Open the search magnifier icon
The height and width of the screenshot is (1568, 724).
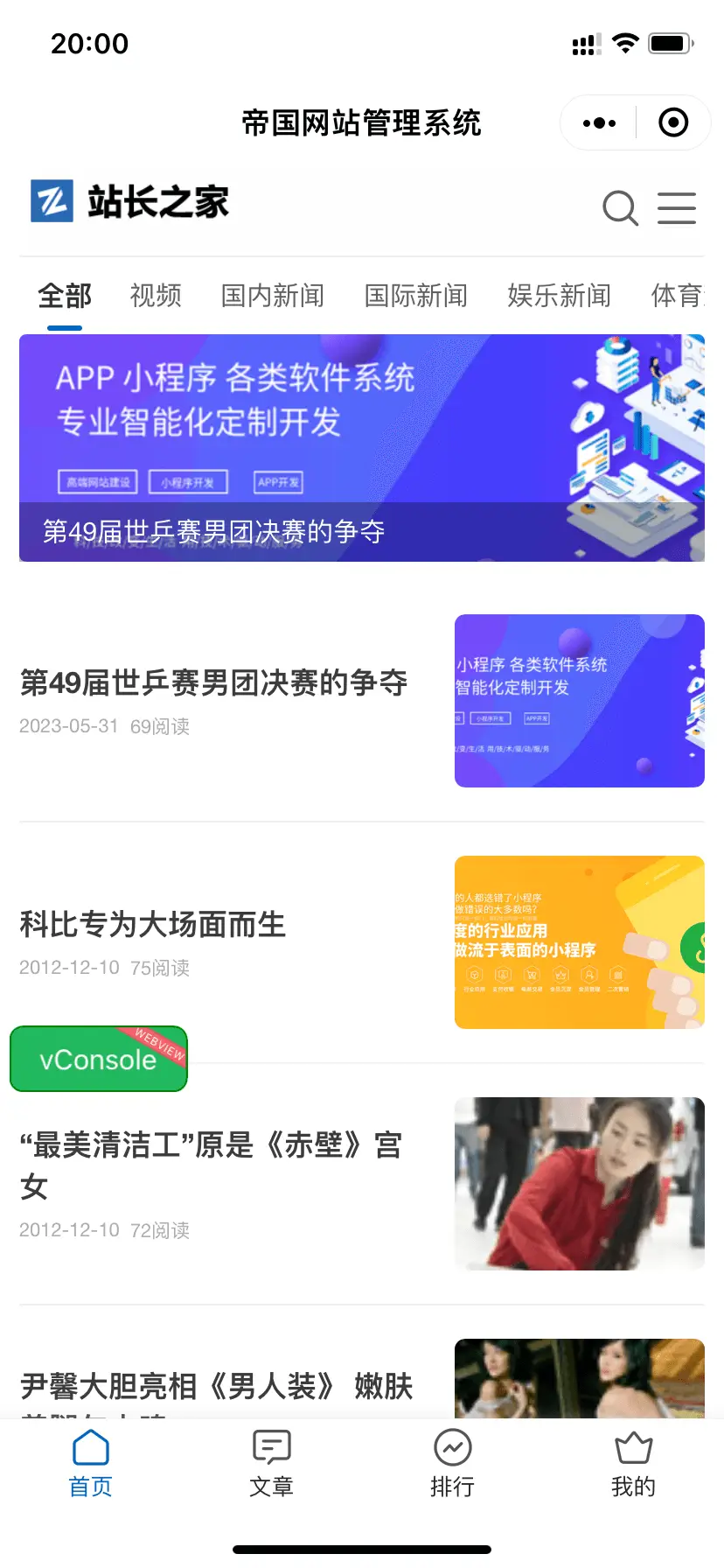(x=620, y=208)
